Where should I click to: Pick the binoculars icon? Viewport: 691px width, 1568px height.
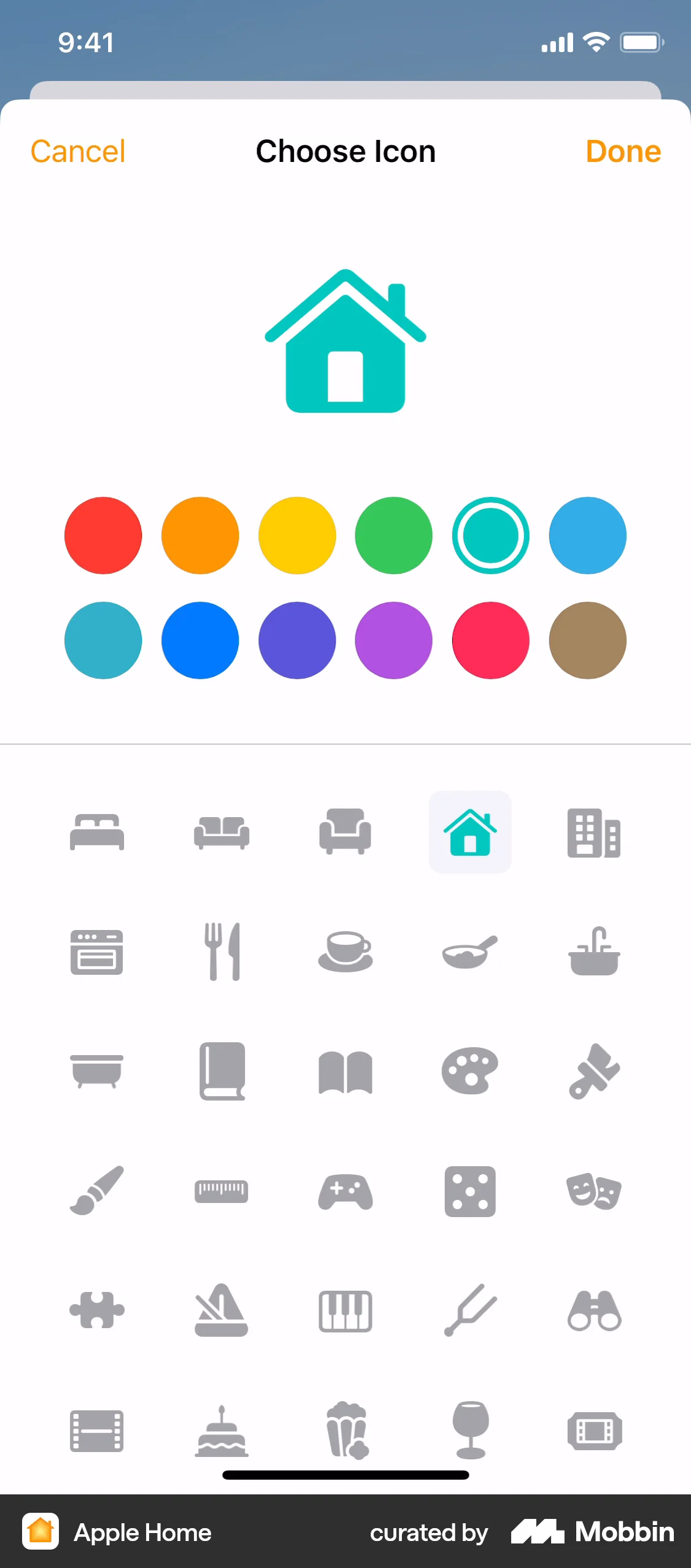point(594,1310)
